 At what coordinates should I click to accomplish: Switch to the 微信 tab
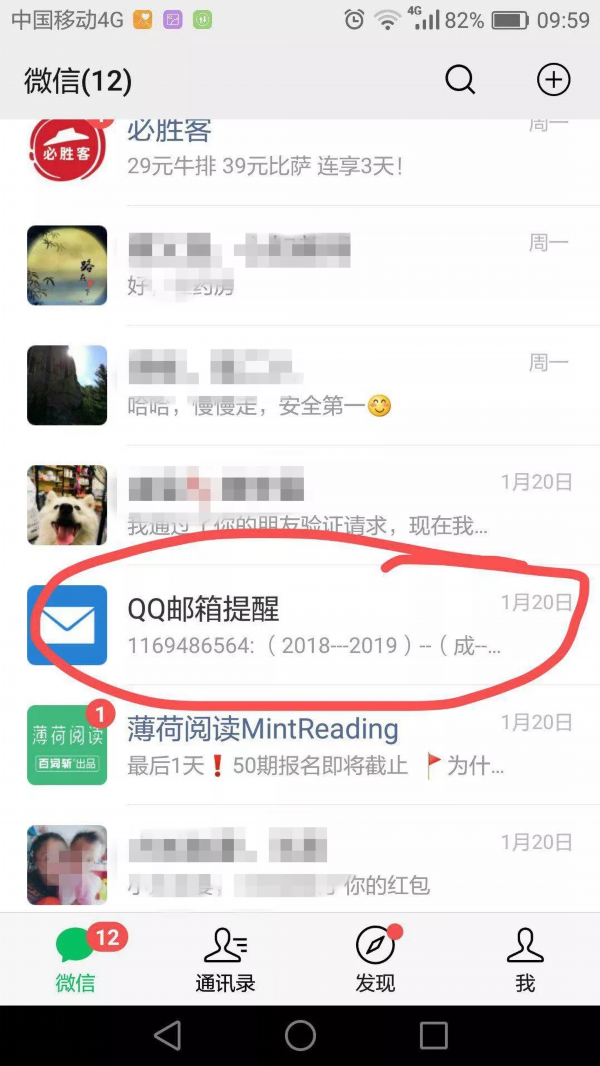click(75, 960)
